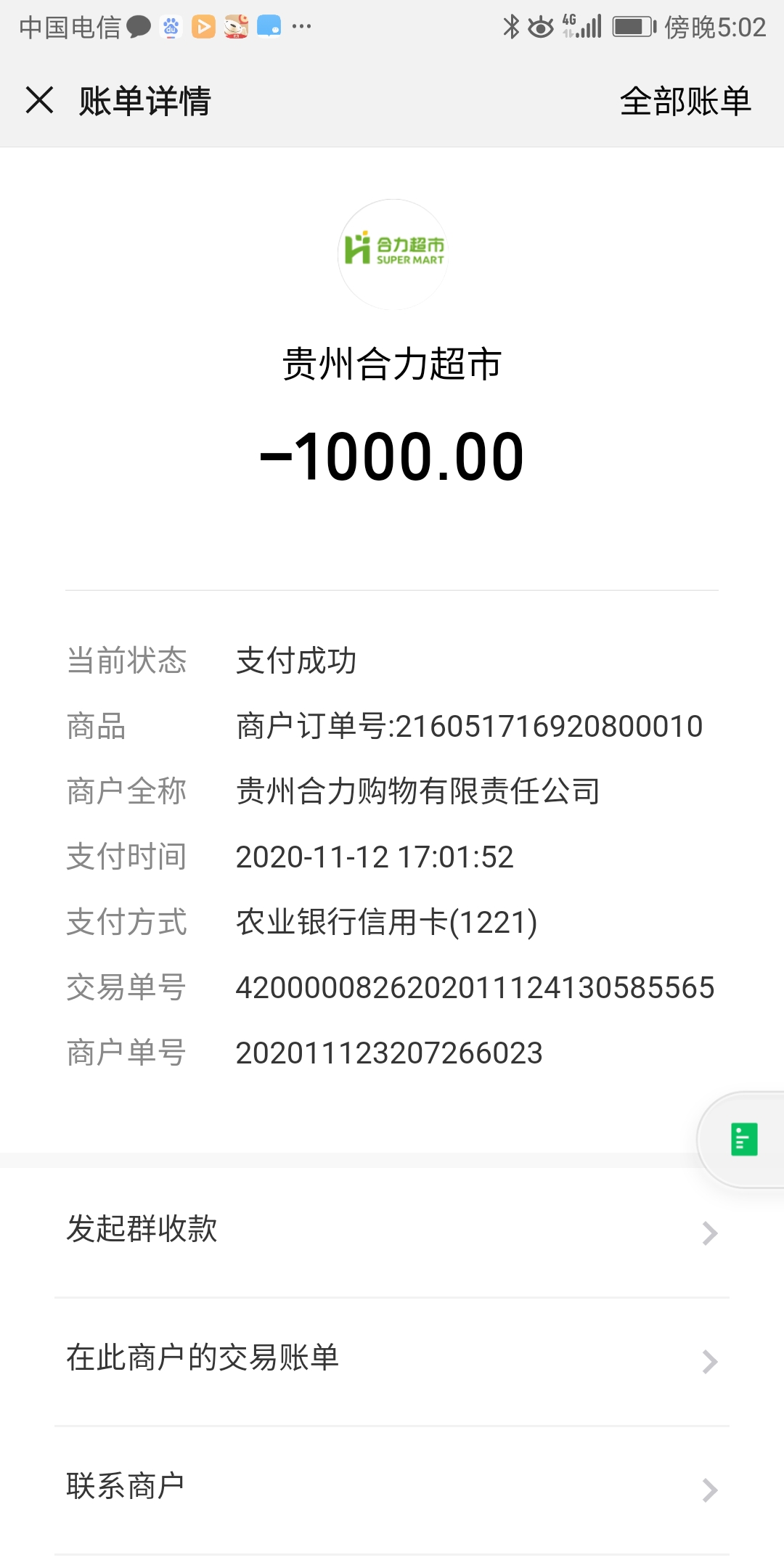Close the 账单详情 page
784x1568 pixels.
(40, 100)
